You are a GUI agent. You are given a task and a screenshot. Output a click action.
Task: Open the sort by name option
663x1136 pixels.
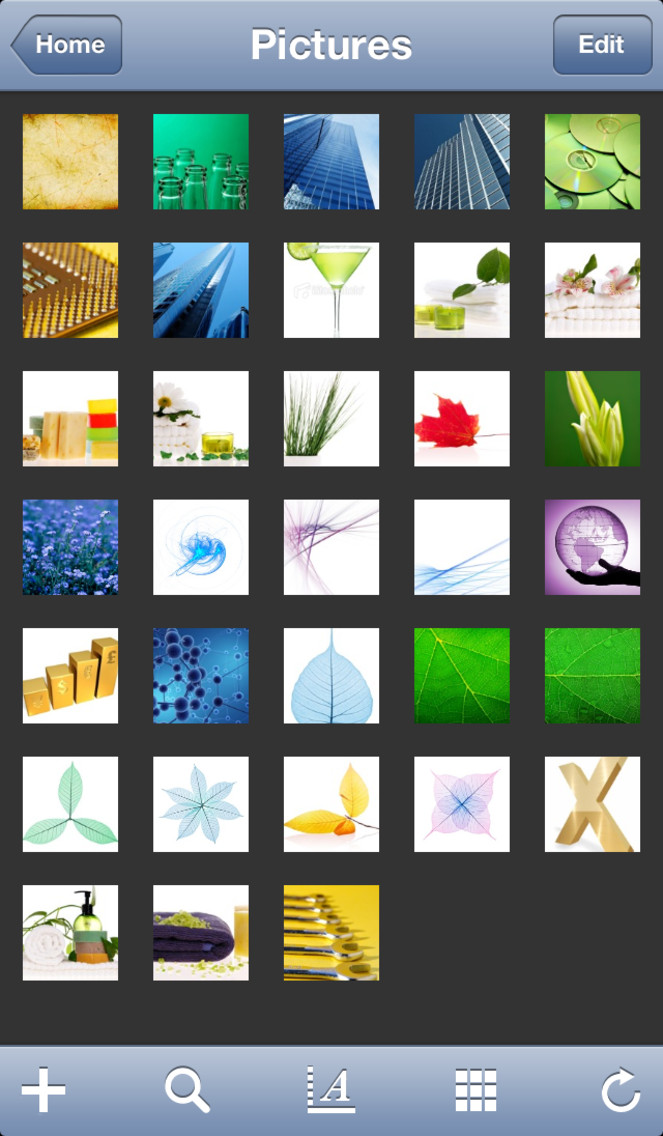coord(331,1089)
